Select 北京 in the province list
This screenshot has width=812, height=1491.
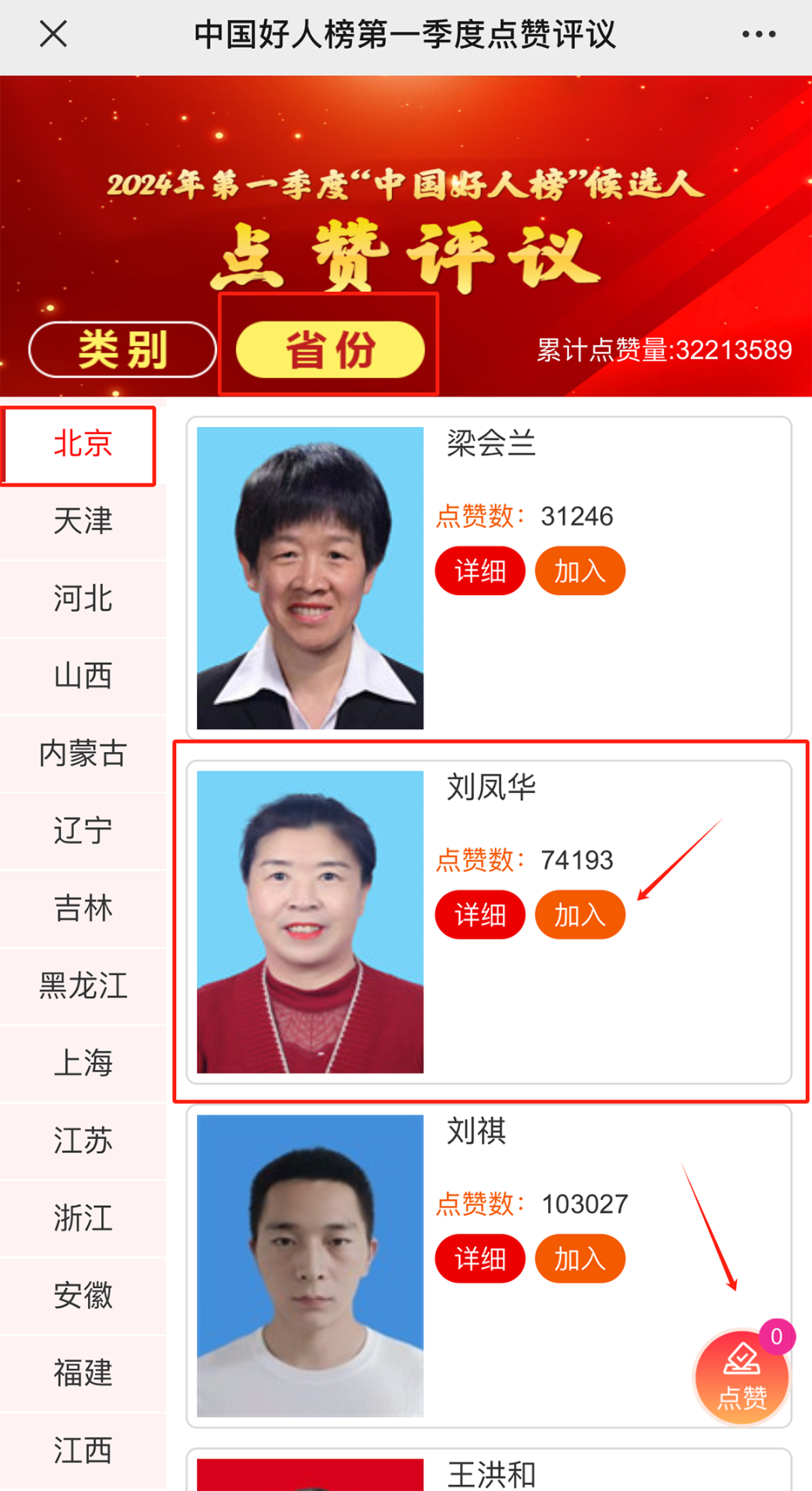pyautogui.click(x=82, y=444)
